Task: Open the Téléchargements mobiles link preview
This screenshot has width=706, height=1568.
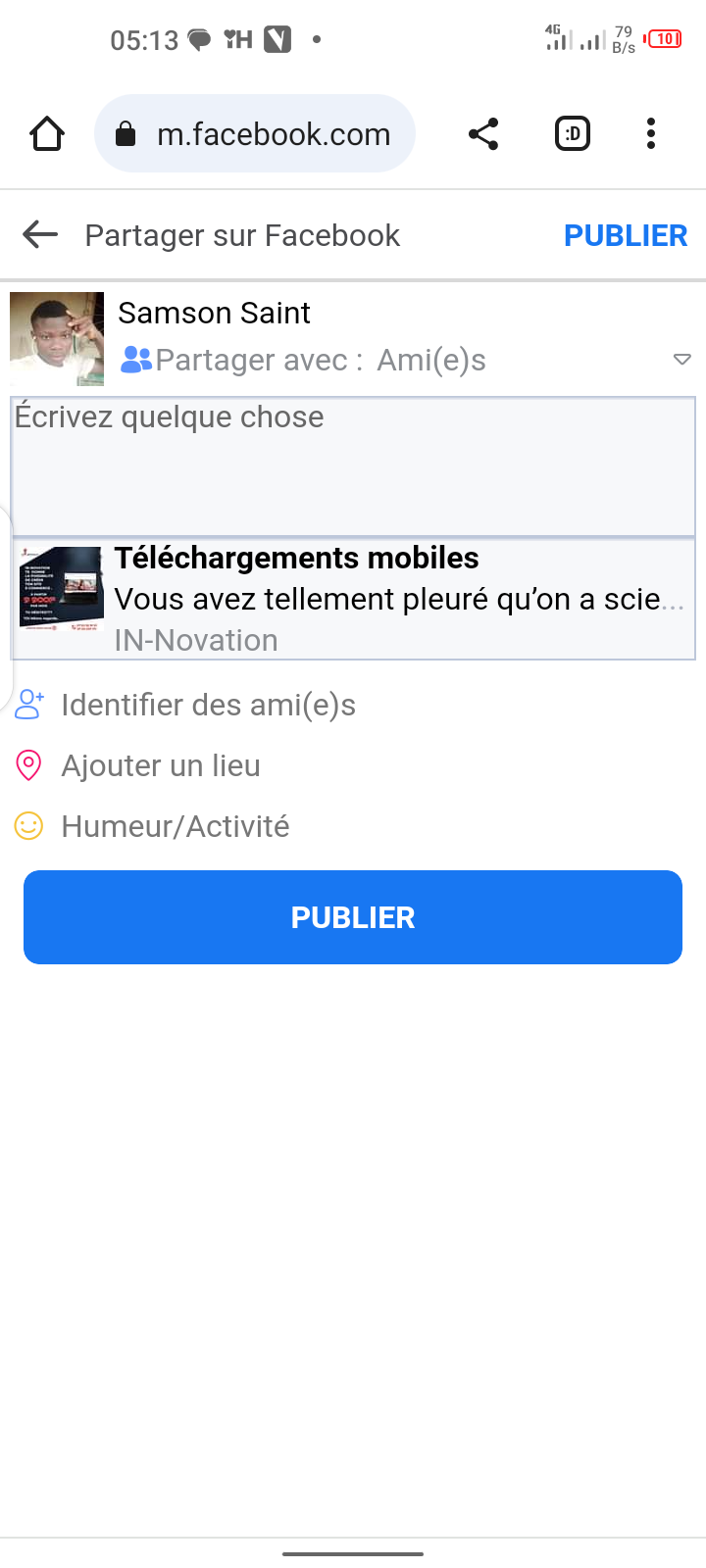Action: pyautogui.click(x=353, y=599)
